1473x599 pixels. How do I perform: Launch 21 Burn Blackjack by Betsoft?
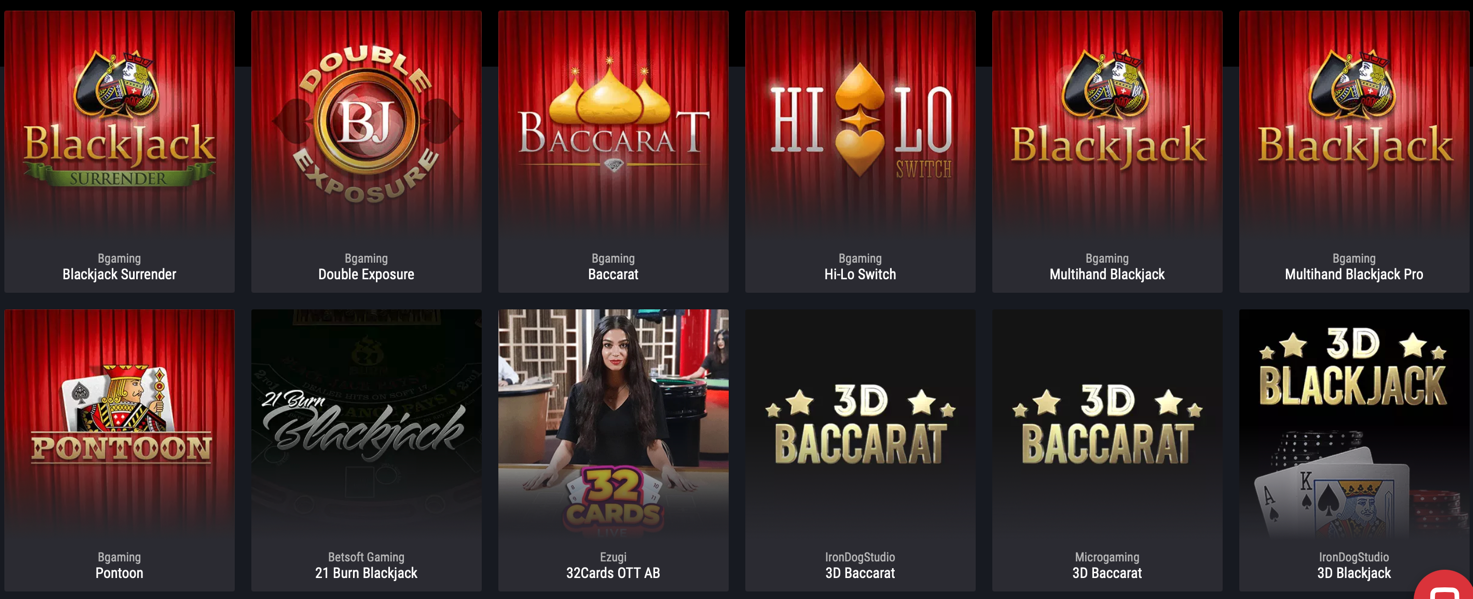click(x=366, y=448)
